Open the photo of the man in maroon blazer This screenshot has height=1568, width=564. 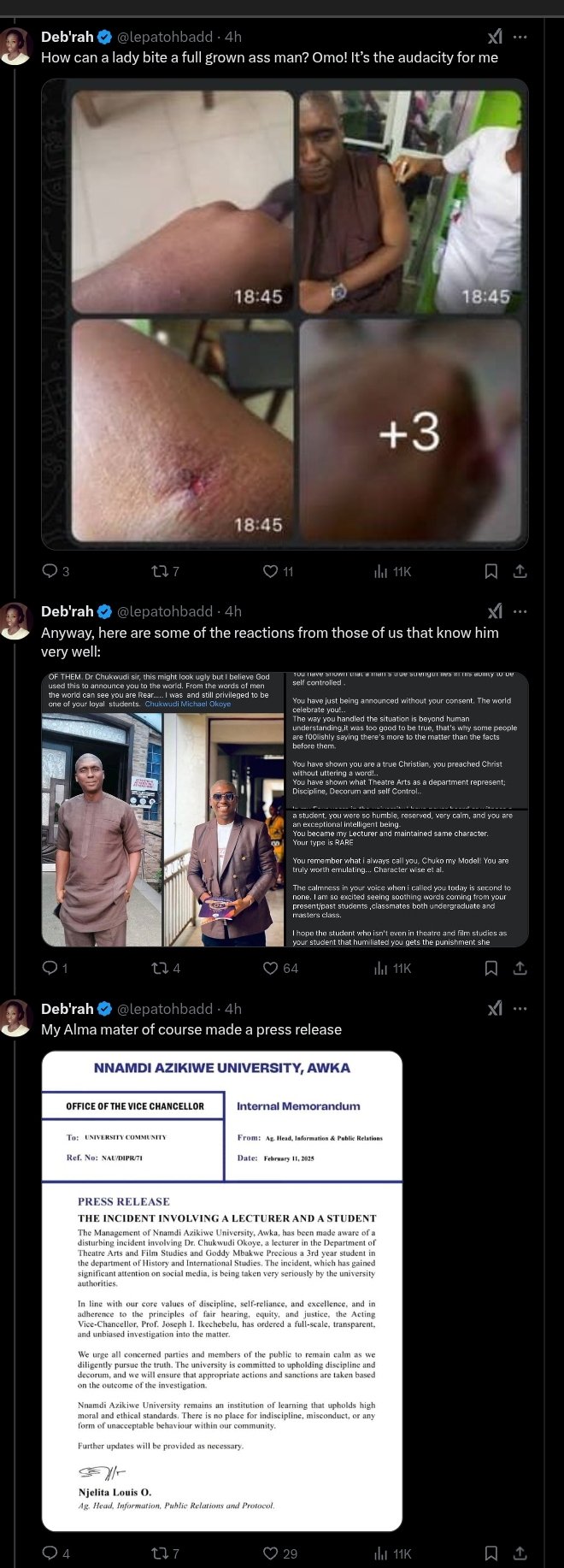[224, 829]
